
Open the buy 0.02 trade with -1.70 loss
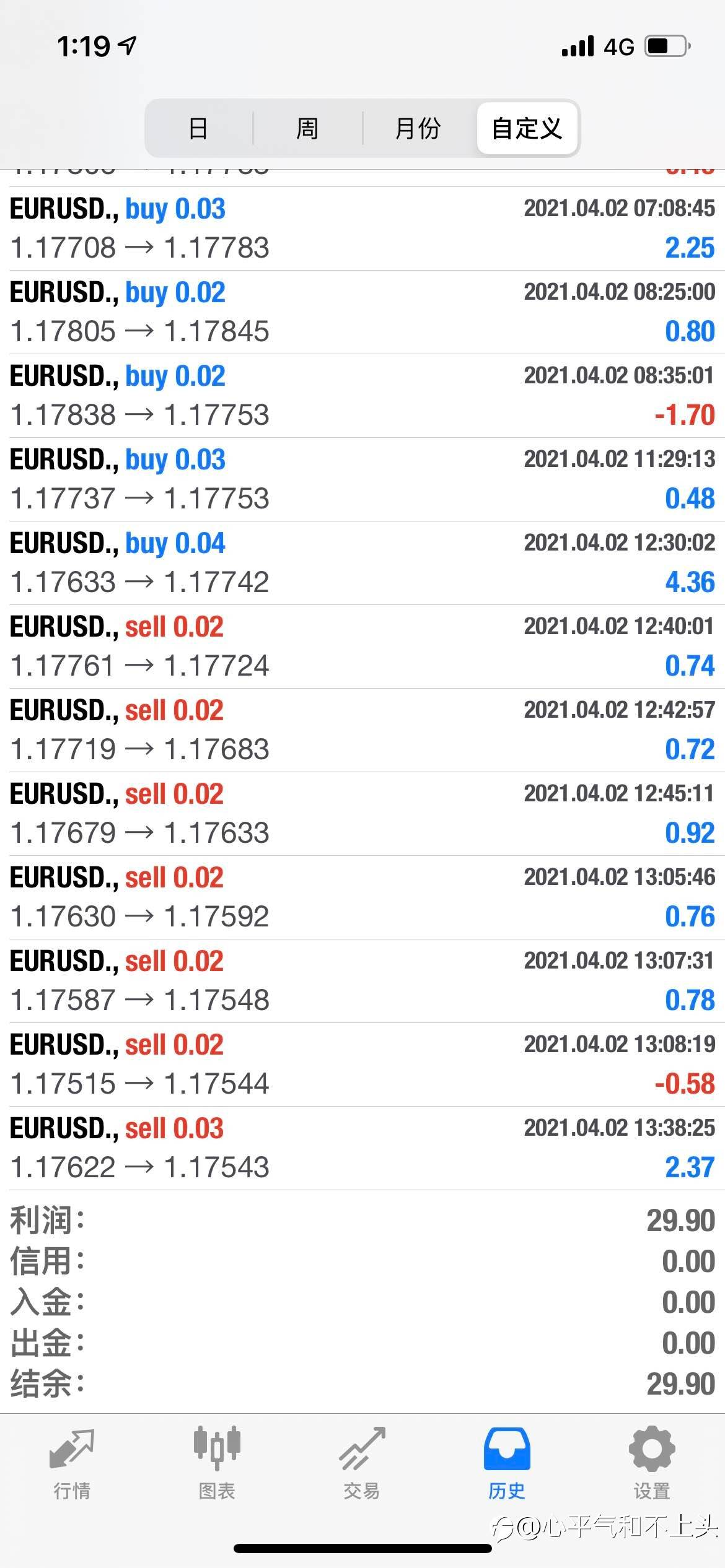[x=362, y=396]
